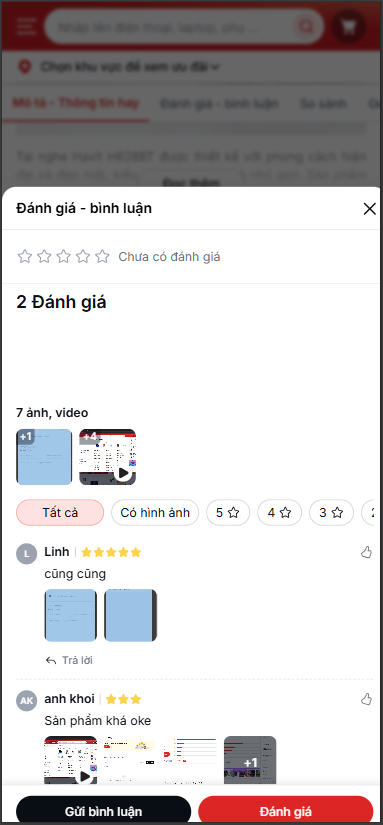The height and width of the screenshot is (825, 383).
Task: Open the +4 video thumbnail in gallery
Action: 107,457
